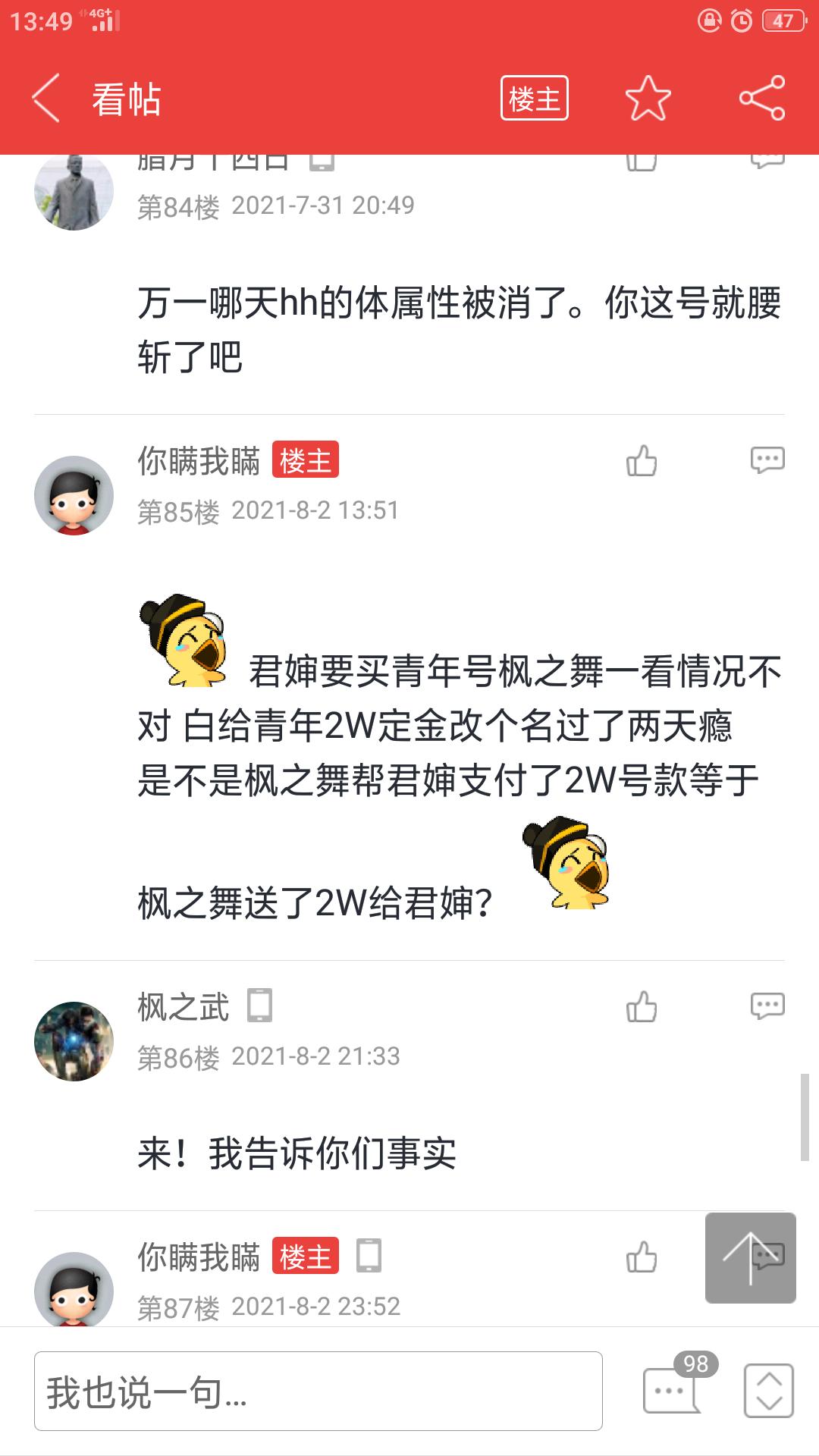This screenshot has height=1456, width=819.
Task: Like the 第87楼 post
Action: tap(642, 1257)
